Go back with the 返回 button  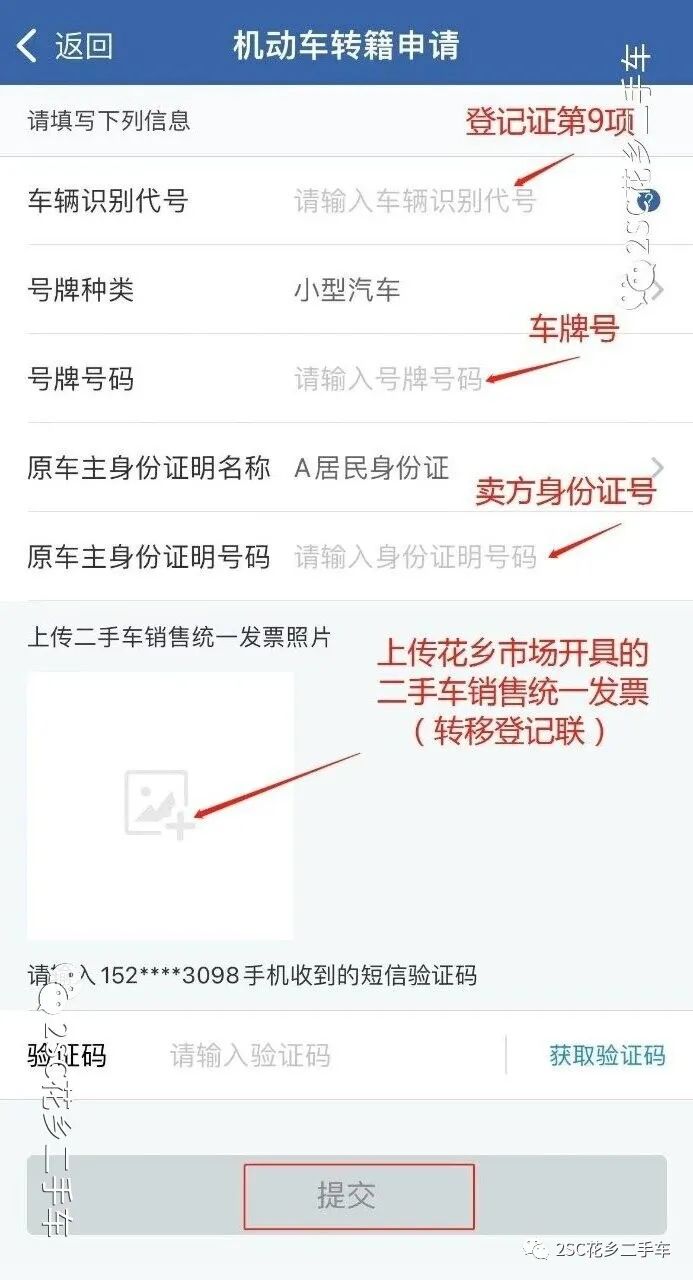[x=65, y=46]
